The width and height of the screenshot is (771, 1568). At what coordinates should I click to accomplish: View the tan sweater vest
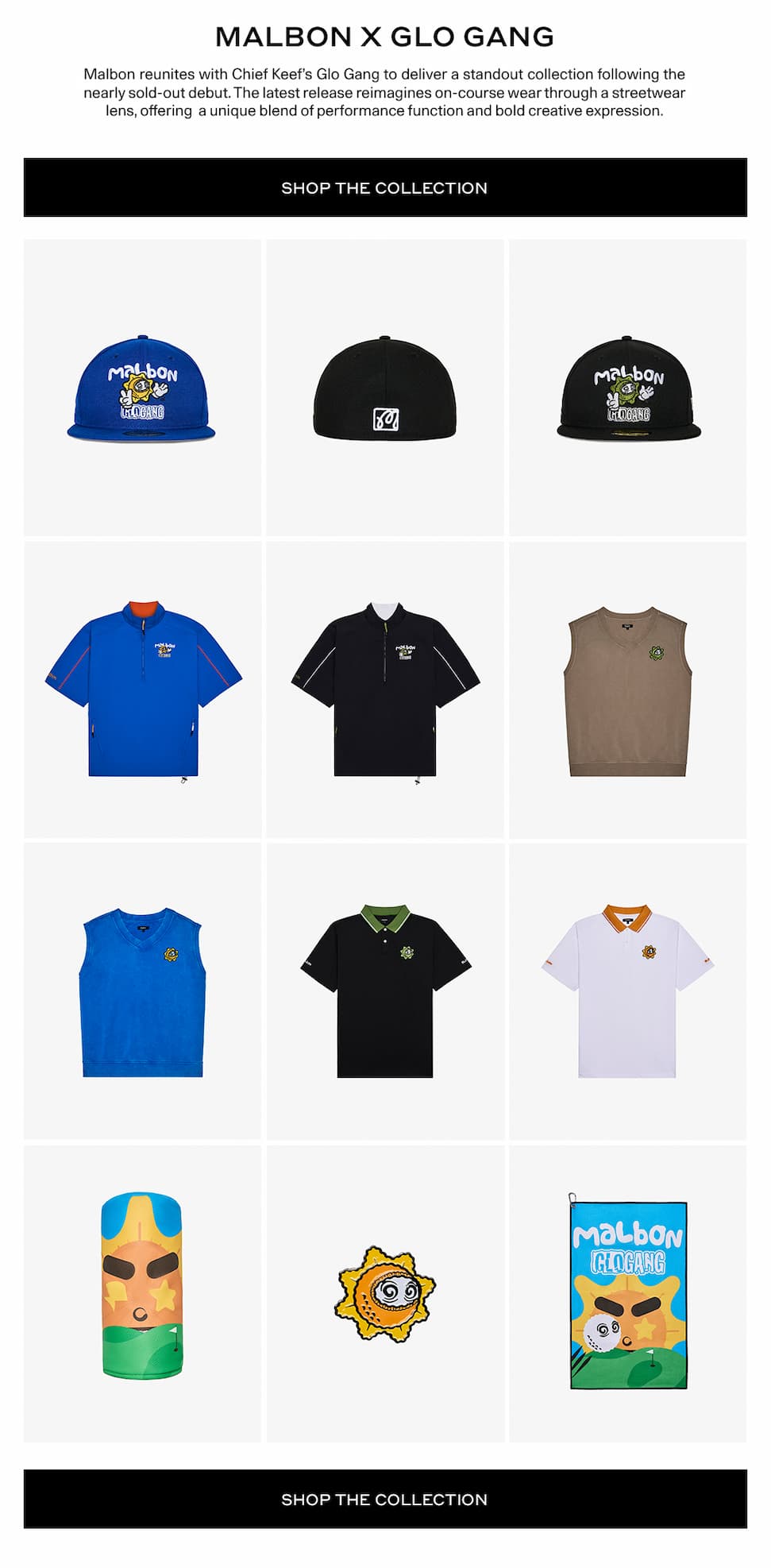pos(628,689)
